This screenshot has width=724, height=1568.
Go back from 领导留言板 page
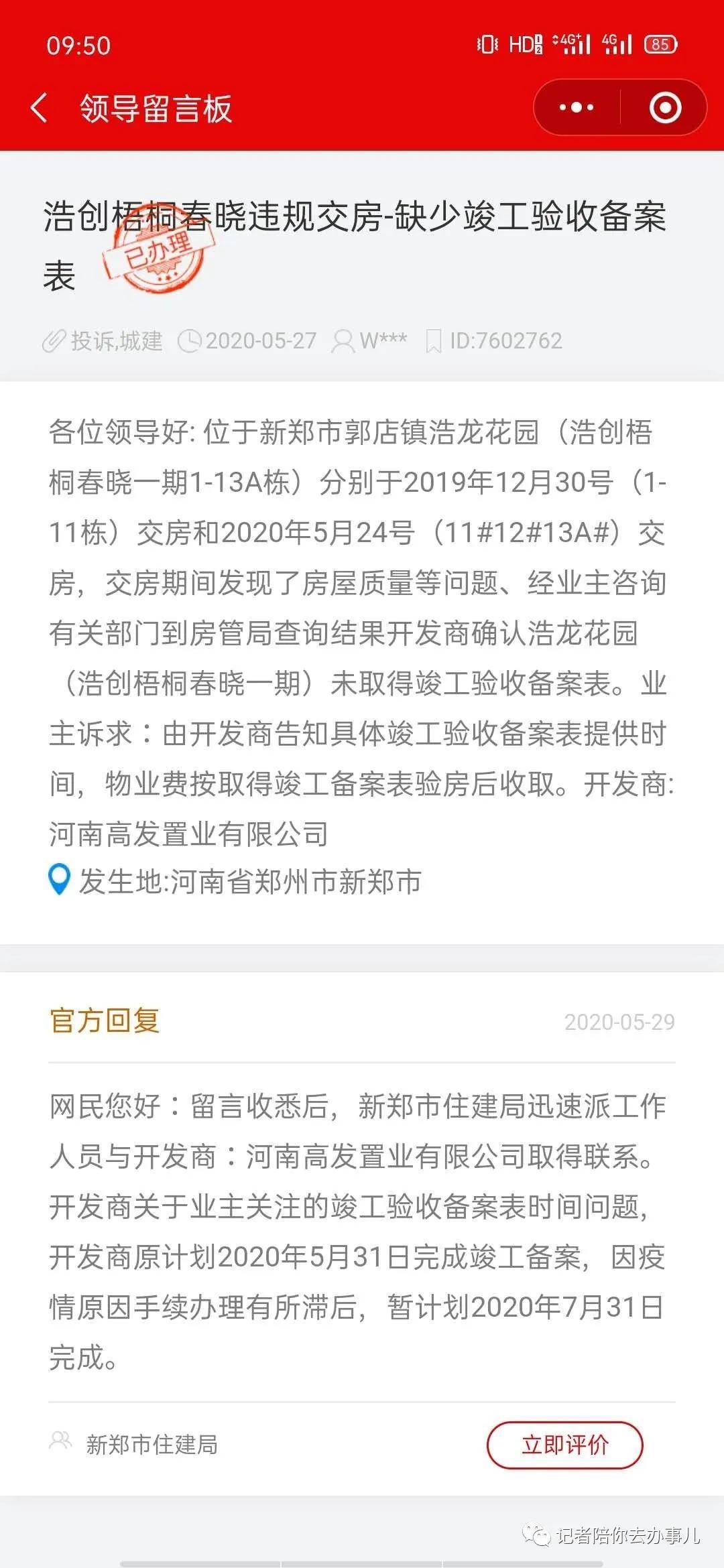click(x=39, y=108)
